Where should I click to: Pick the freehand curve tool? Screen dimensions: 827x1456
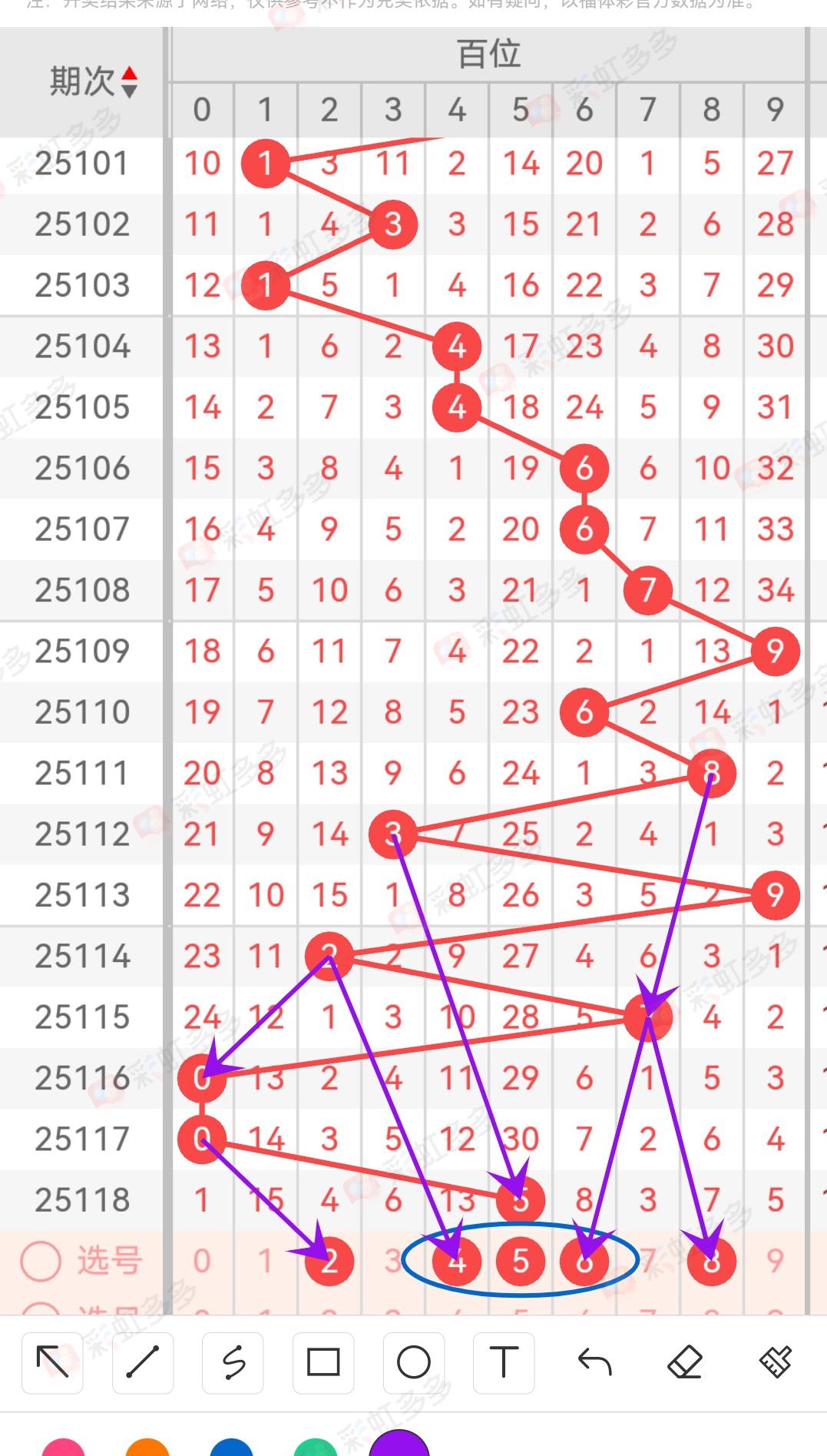click(x=233, y=1363)
